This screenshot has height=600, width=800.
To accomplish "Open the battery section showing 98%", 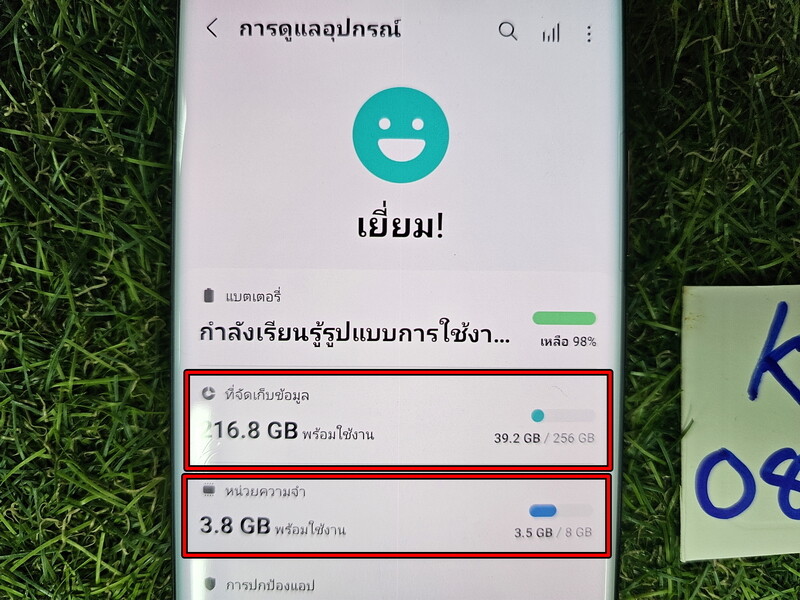I will pyautogui.click(x=398, y=320).
